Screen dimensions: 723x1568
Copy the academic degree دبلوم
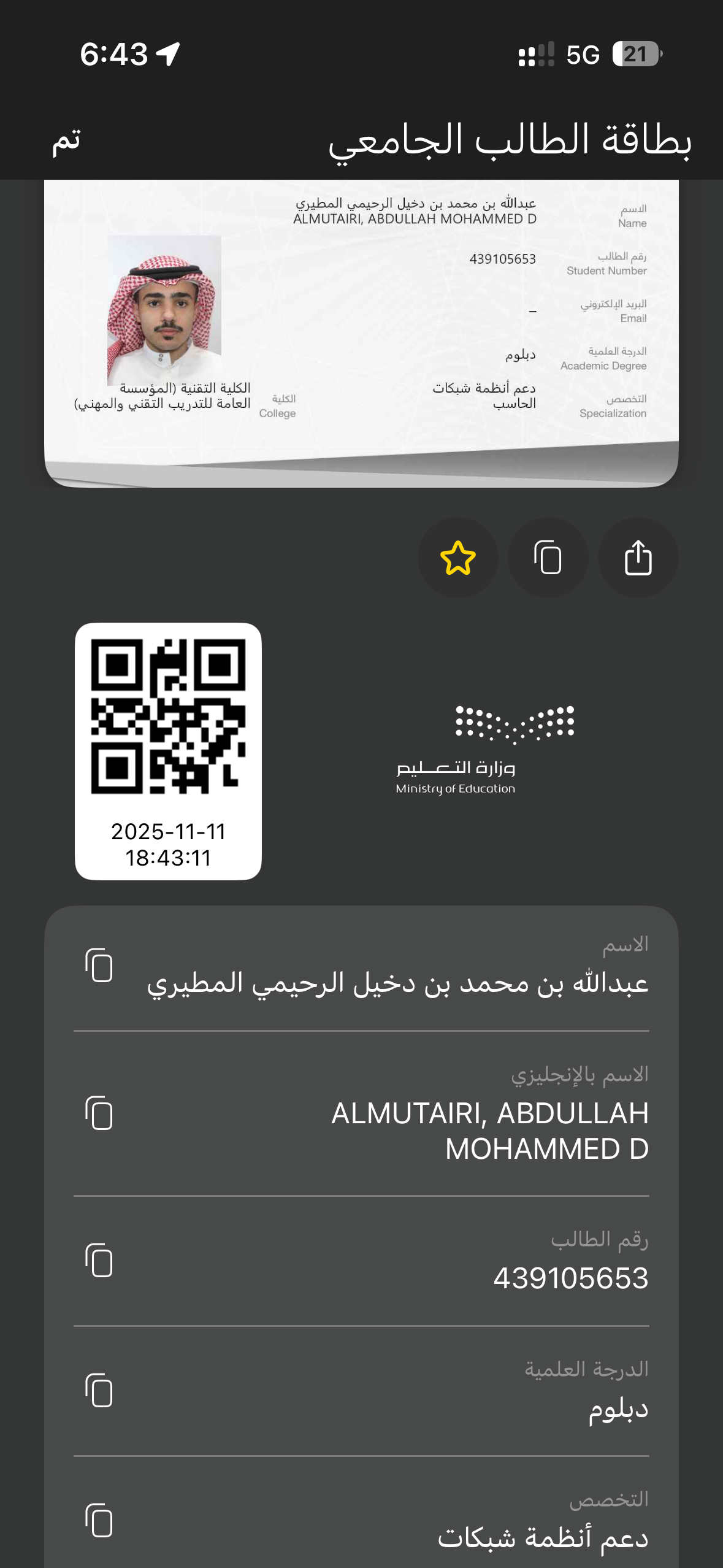[x=99, y=1390]
